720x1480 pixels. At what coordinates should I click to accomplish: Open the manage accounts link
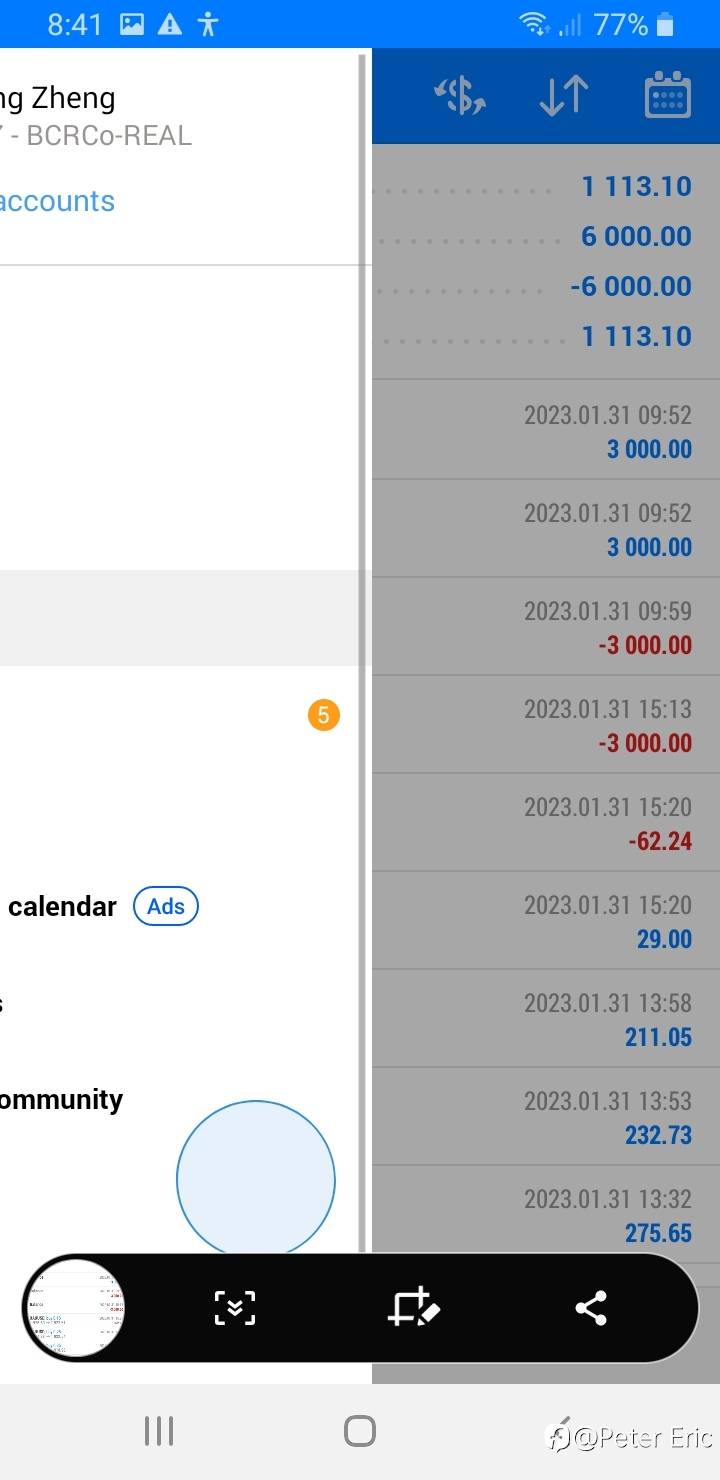tap(57, 201)
